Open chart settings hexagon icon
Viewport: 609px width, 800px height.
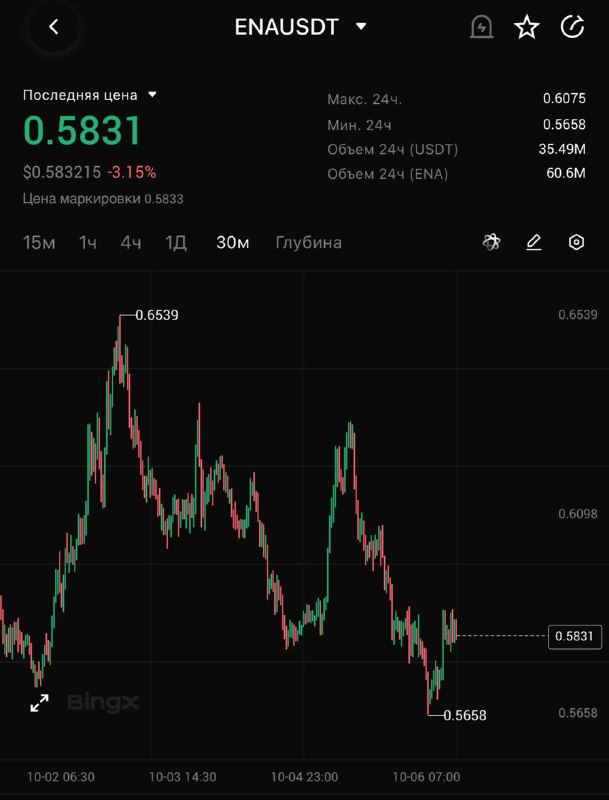coord(576,242)
